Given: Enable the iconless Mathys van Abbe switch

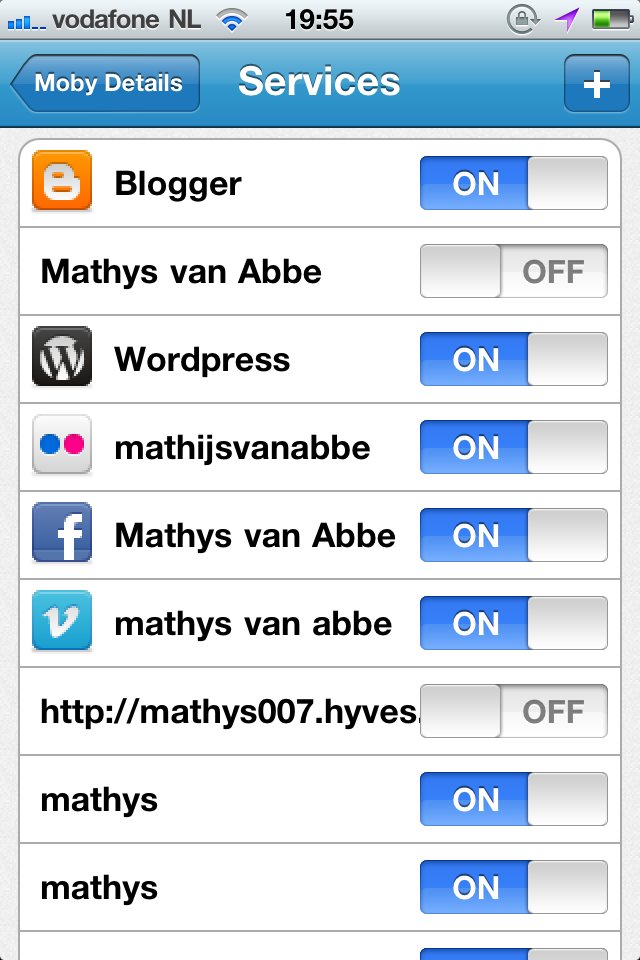Looking at the screenshot, I should coord(513,272).
